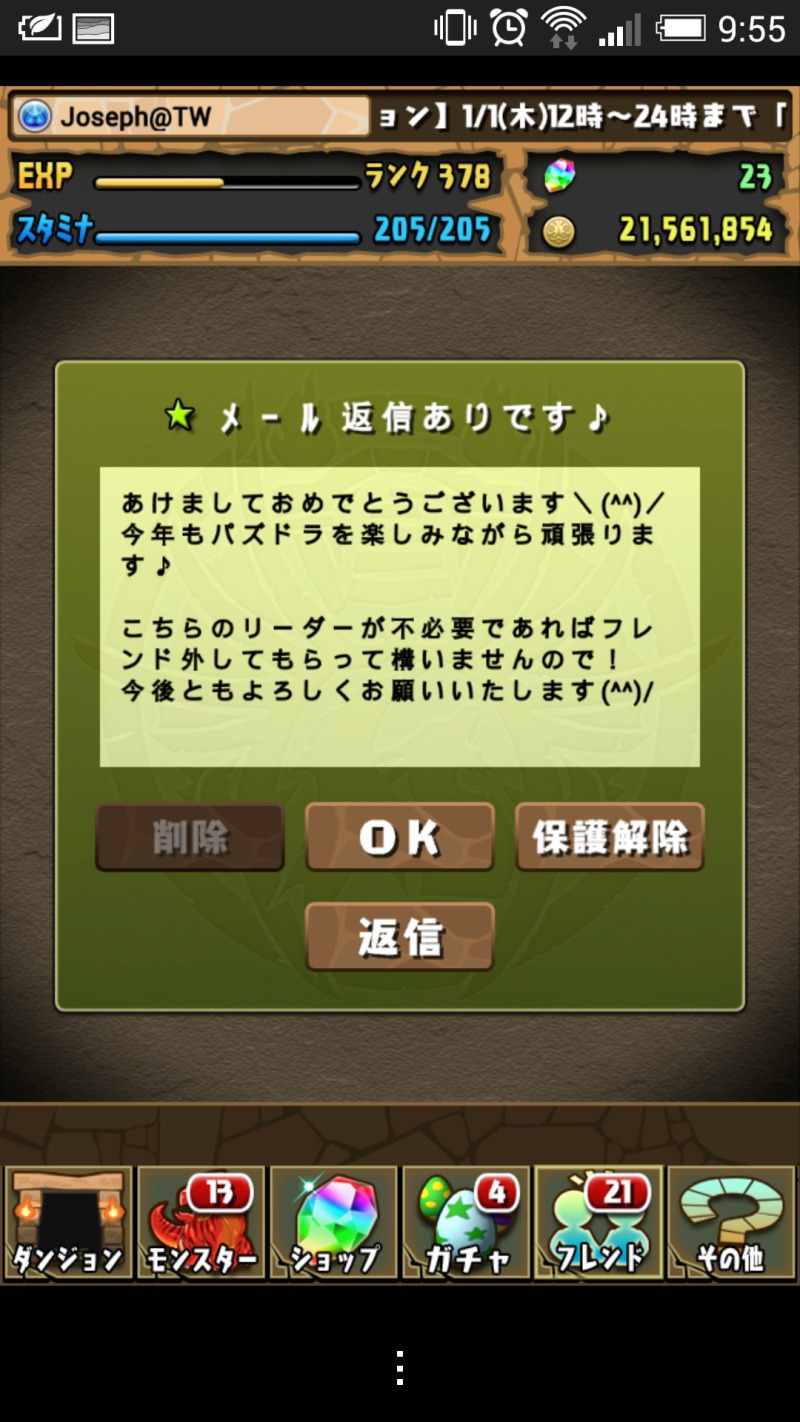Switch to the その他 tab
The height and width of the screenshot is (1422, 800).
tap(731, 1223)
